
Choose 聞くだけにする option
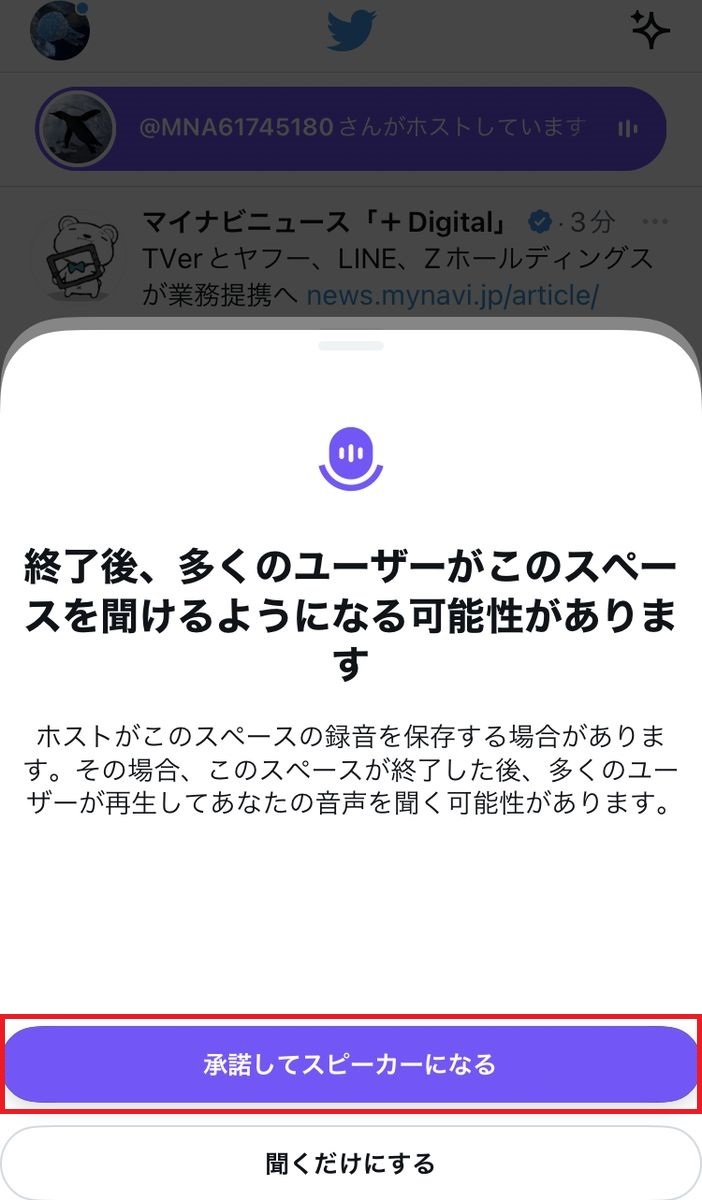click(x=351, y=1163)
